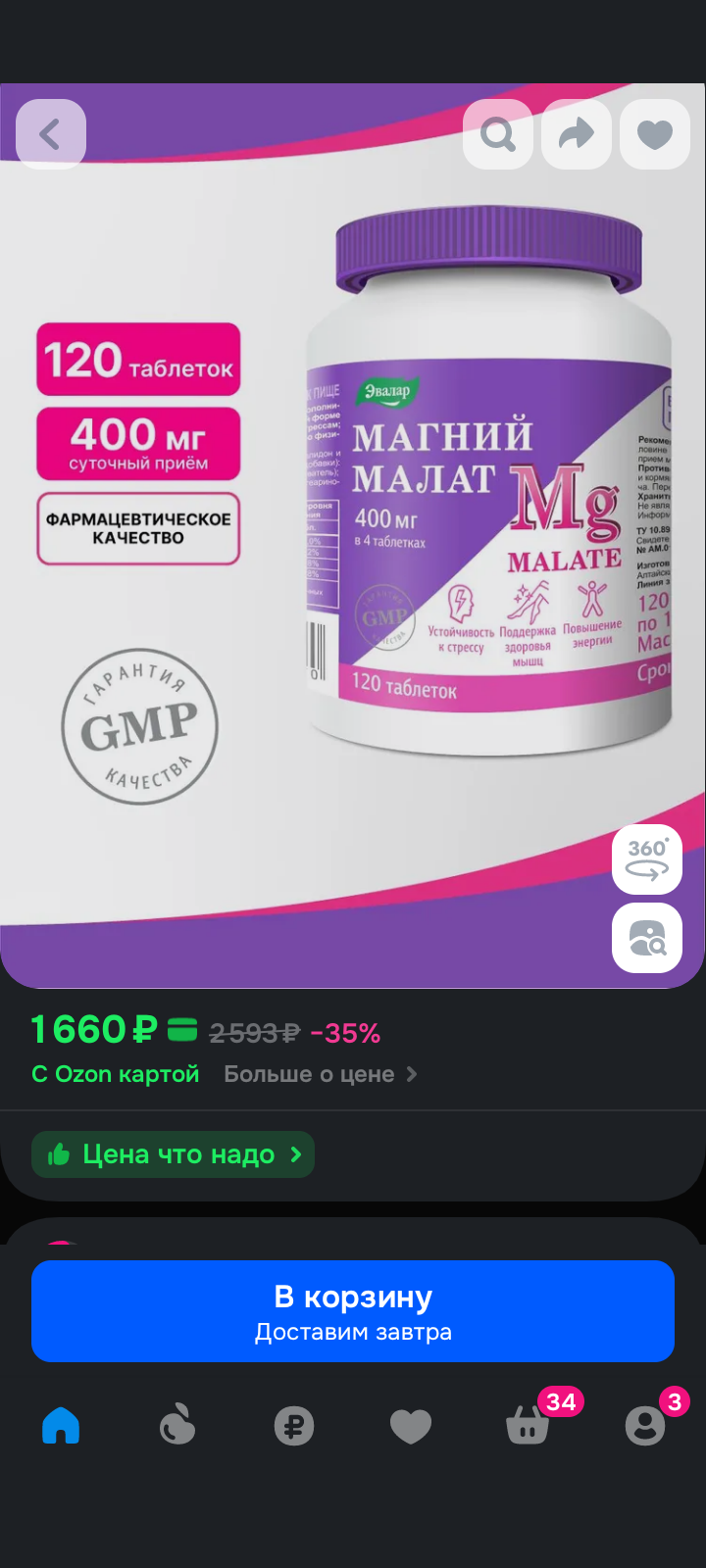The image size is (706, 1568).
Task: Find similar items by image search
Action: point(647,938)
